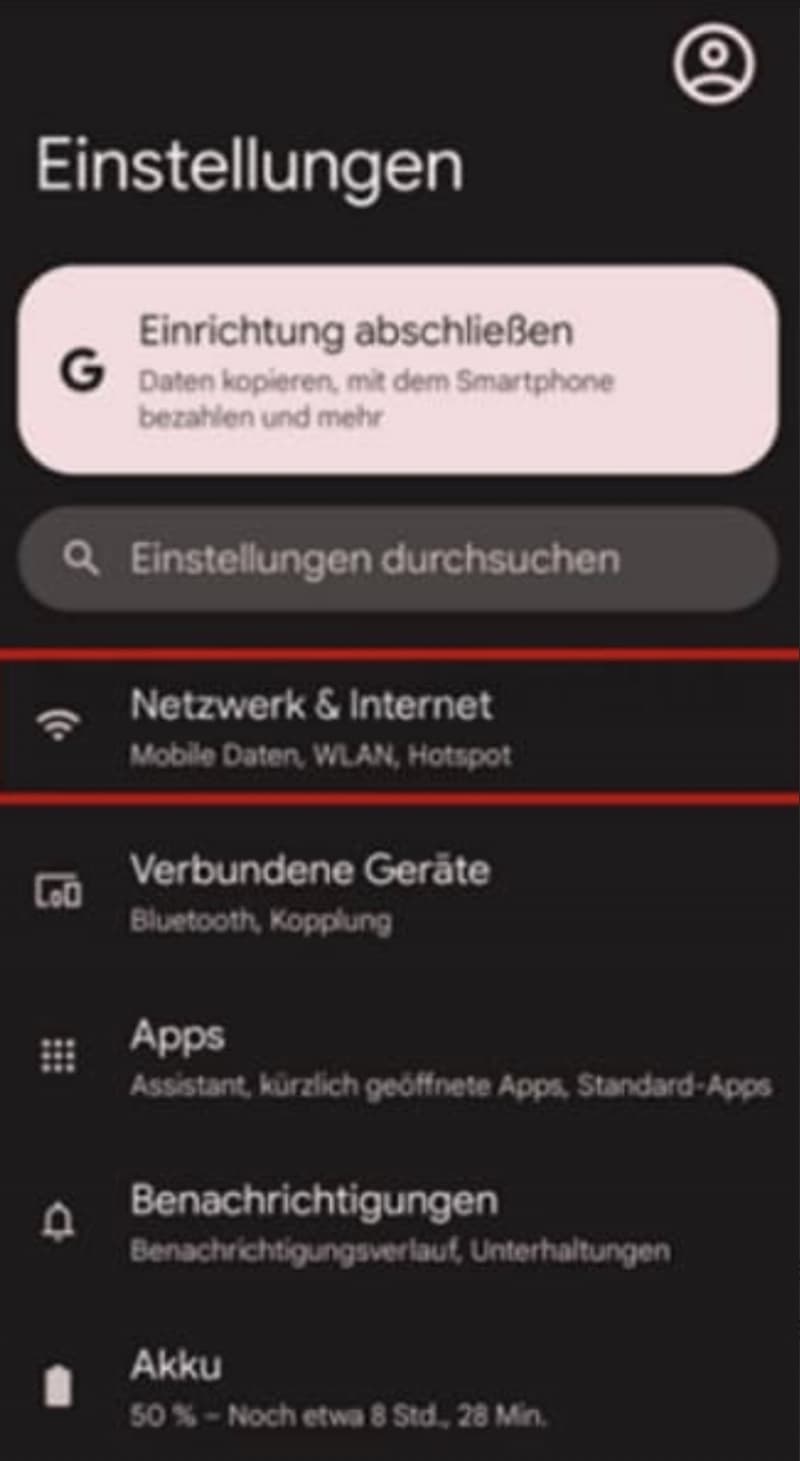Open the Akku battery settings

pos(400,1387)
